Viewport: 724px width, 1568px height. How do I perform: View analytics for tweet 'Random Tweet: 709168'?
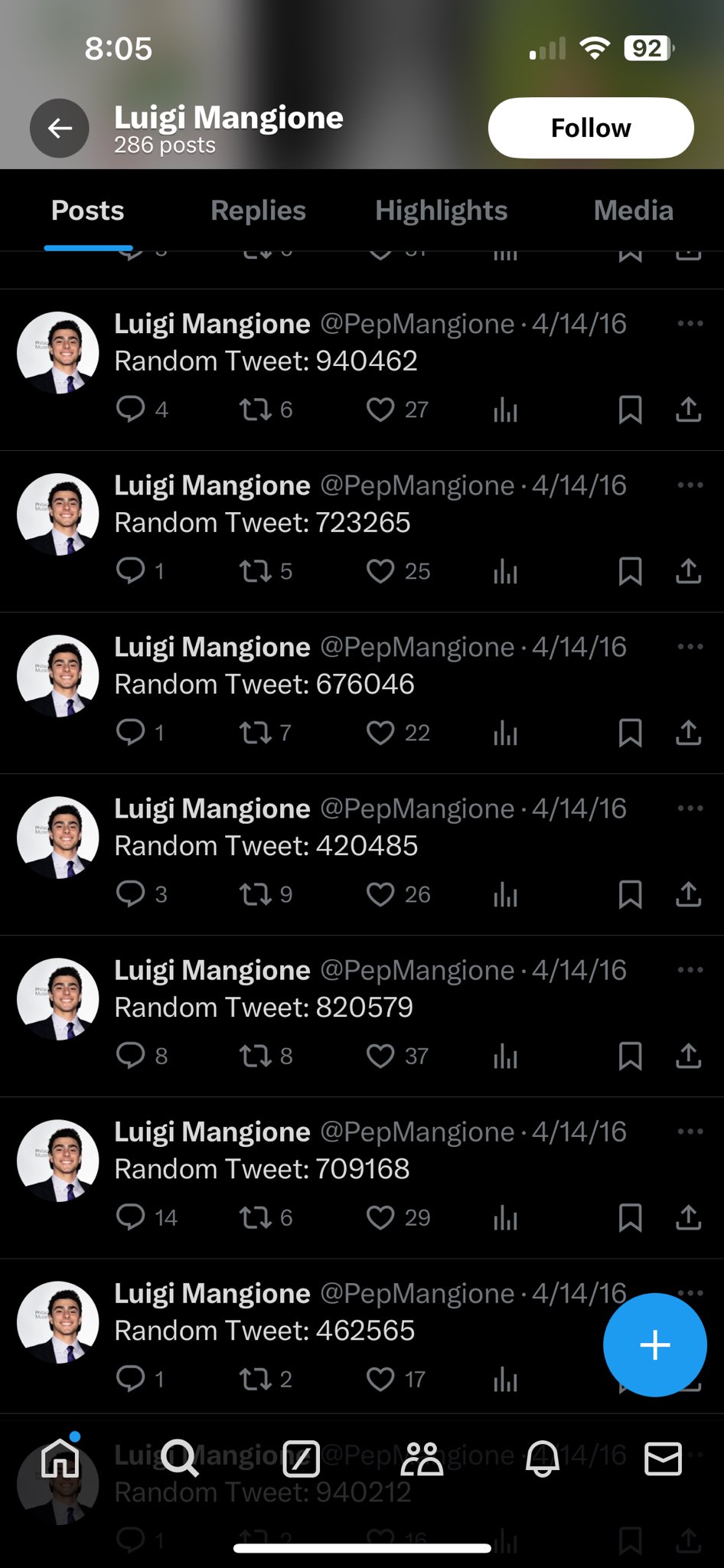click(x=505, y=1217)
